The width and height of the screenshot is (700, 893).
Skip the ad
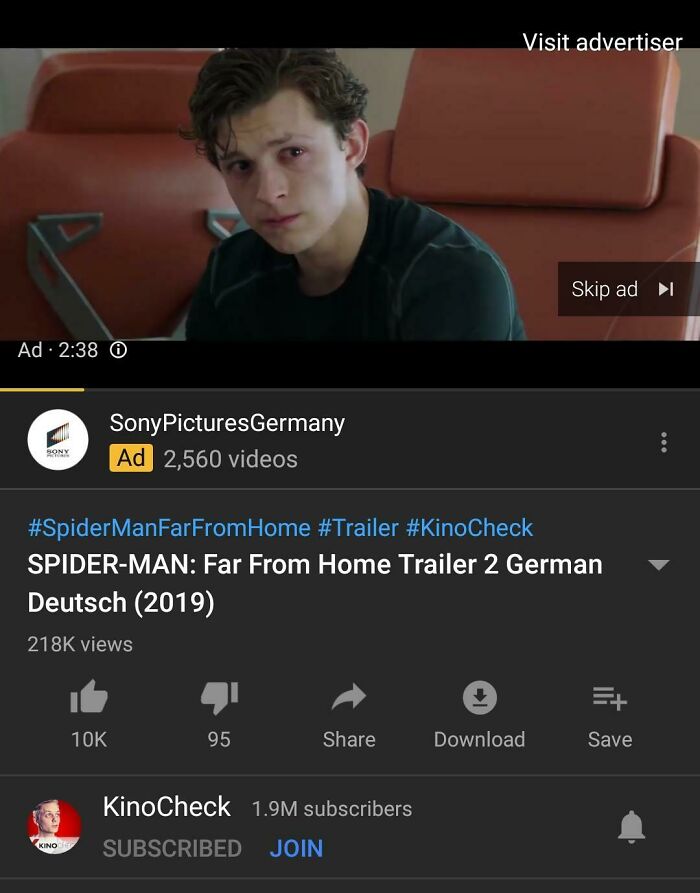624,289
